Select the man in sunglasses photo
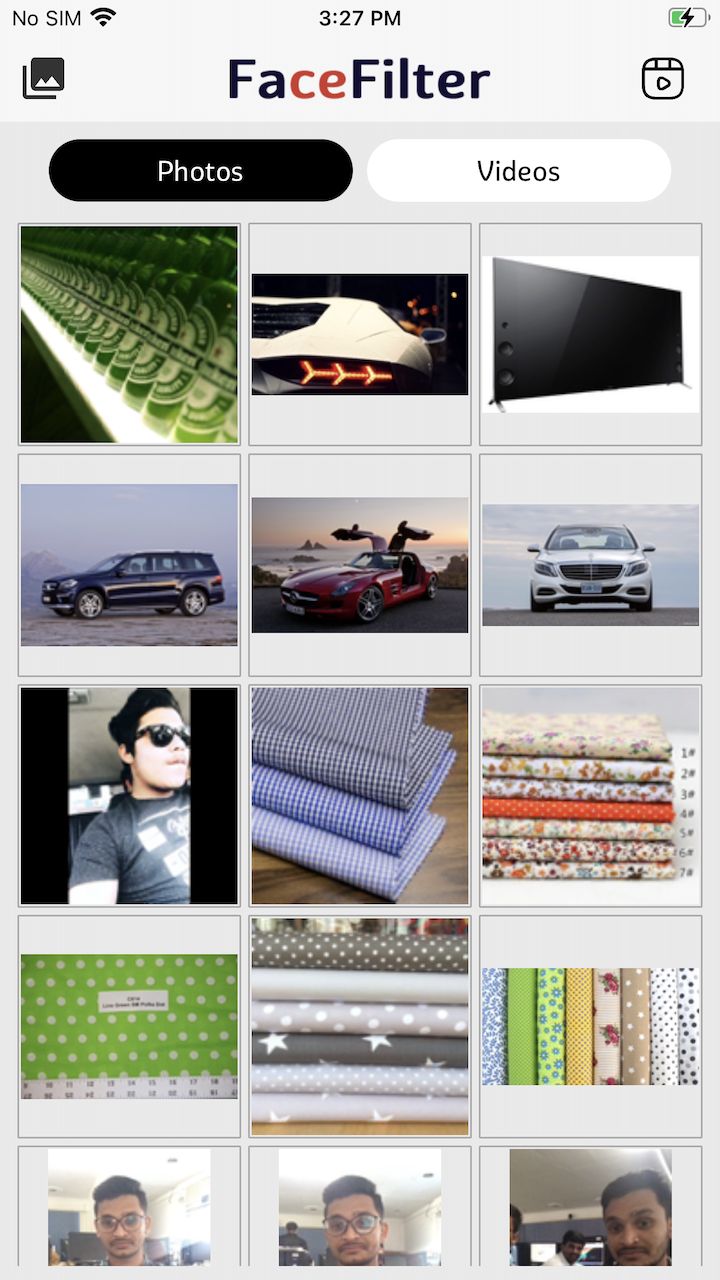Image resolution: width=720 pixels, height=1280 pixels. tap(130, 796)
